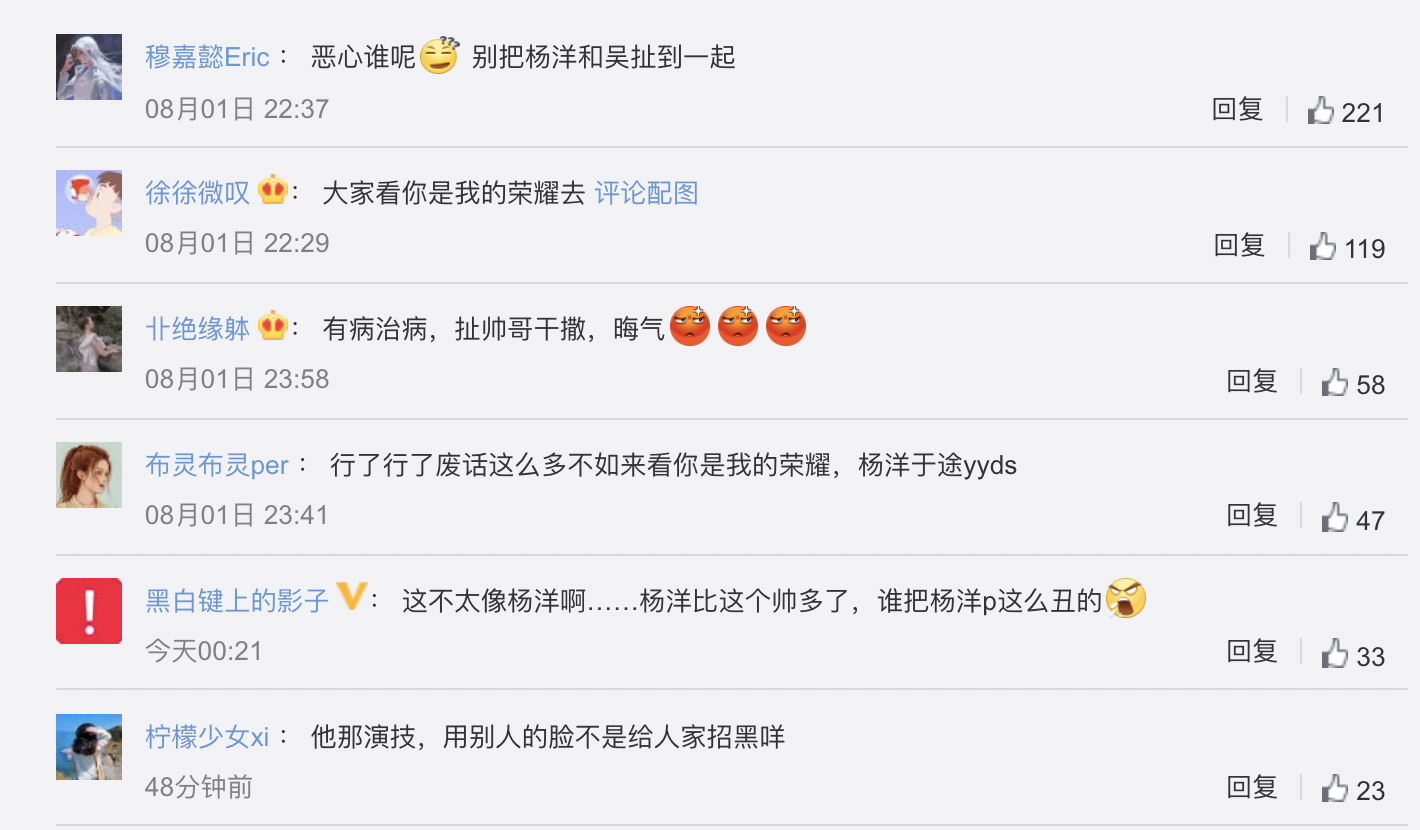Image resolution: width=1420 pixels, height=830 pixels.
Task: Open 布灵布灵per's username link
Action: (x=217, y=465)
